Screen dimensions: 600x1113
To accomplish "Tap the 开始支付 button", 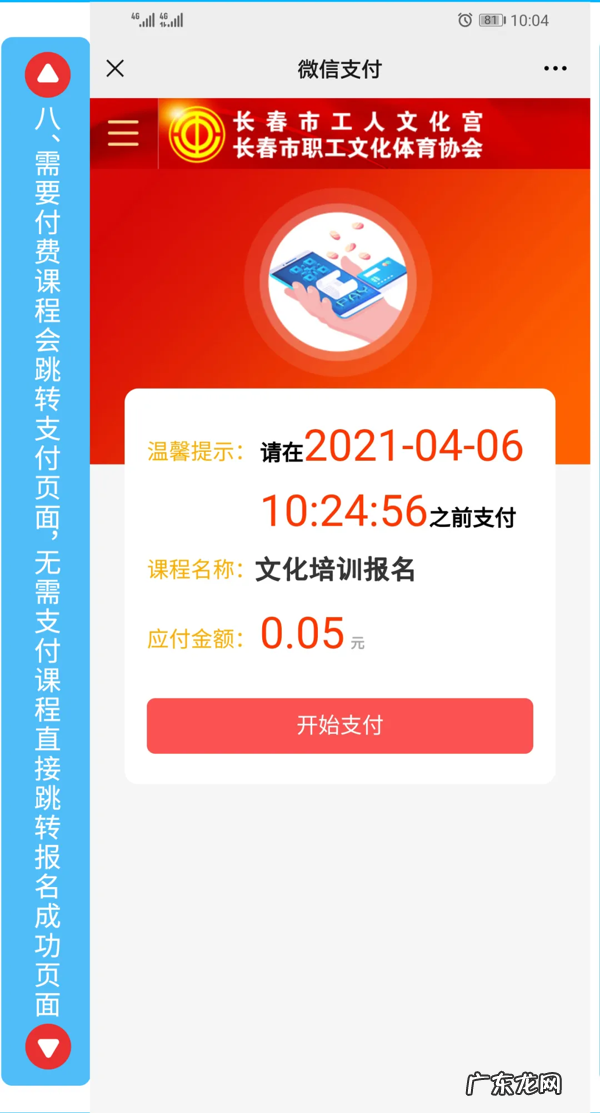I will coord(339,726).
